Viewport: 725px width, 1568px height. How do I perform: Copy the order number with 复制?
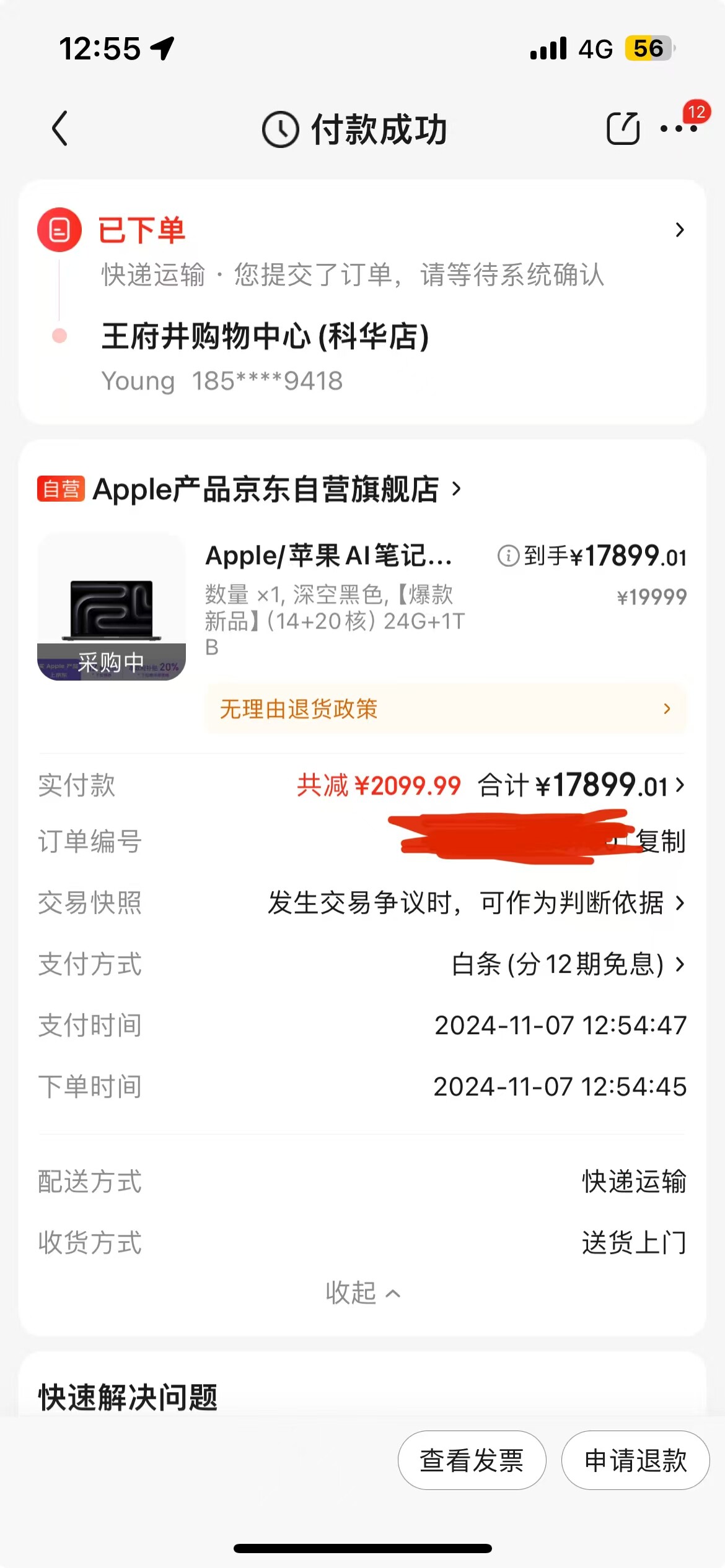[x=661, y=841]
